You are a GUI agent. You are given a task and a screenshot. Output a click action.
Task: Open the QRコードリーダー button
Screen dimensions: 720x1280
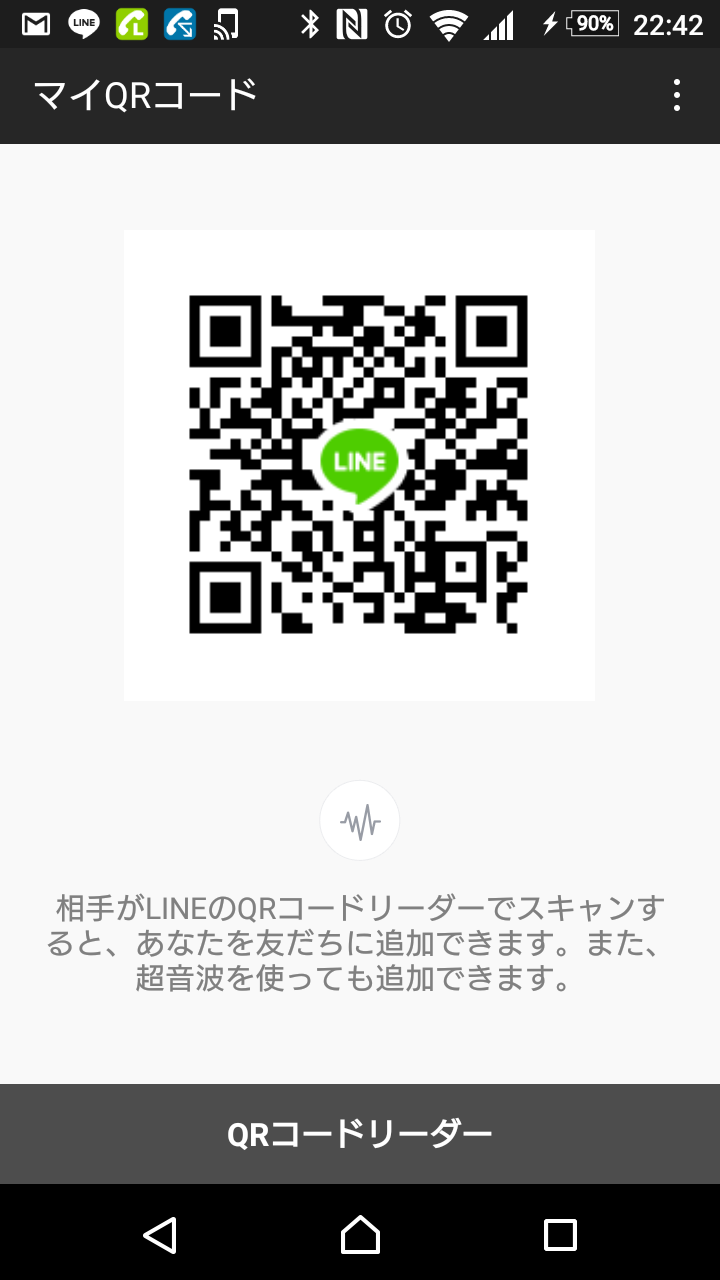pos(360,1134)
